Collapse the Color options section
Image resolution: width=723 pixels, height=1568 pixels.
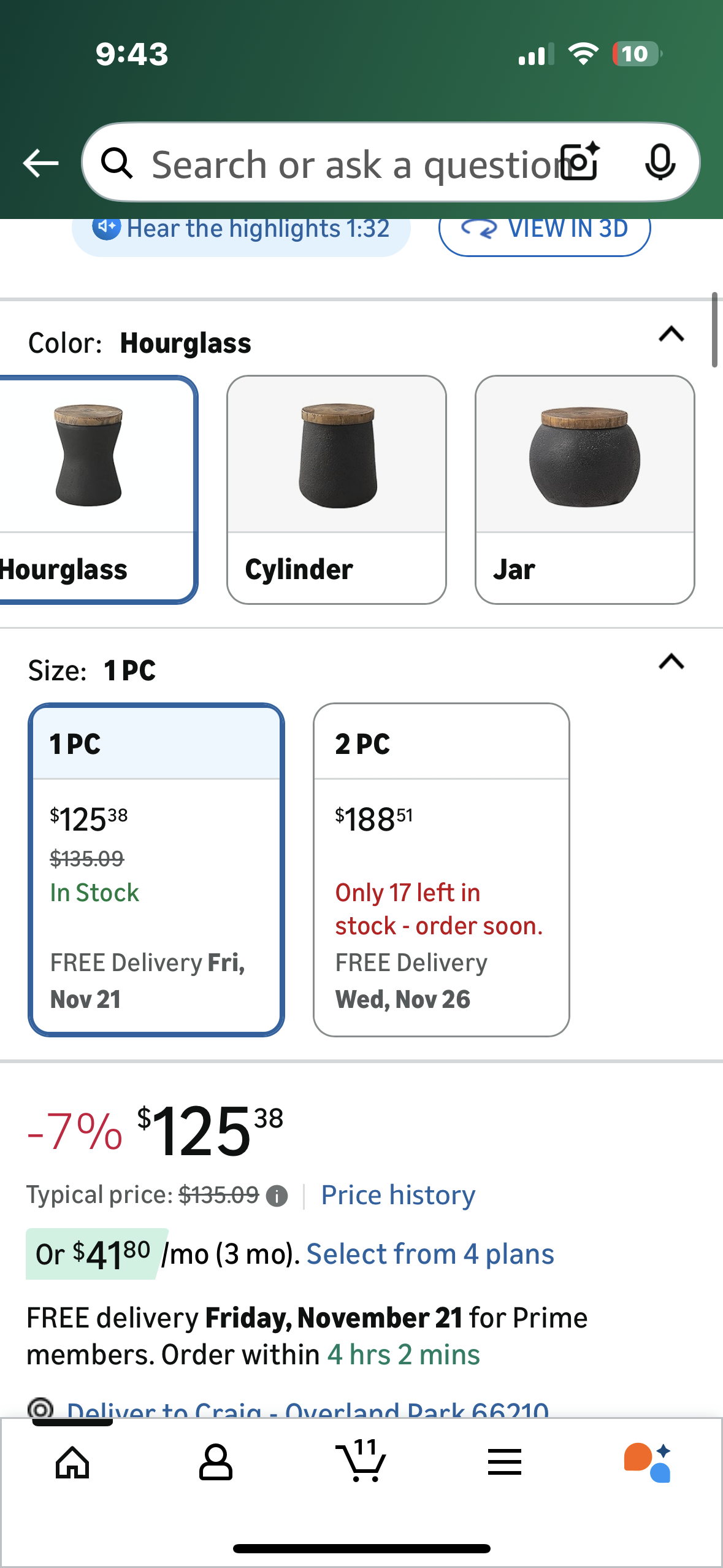coord(671,335)
